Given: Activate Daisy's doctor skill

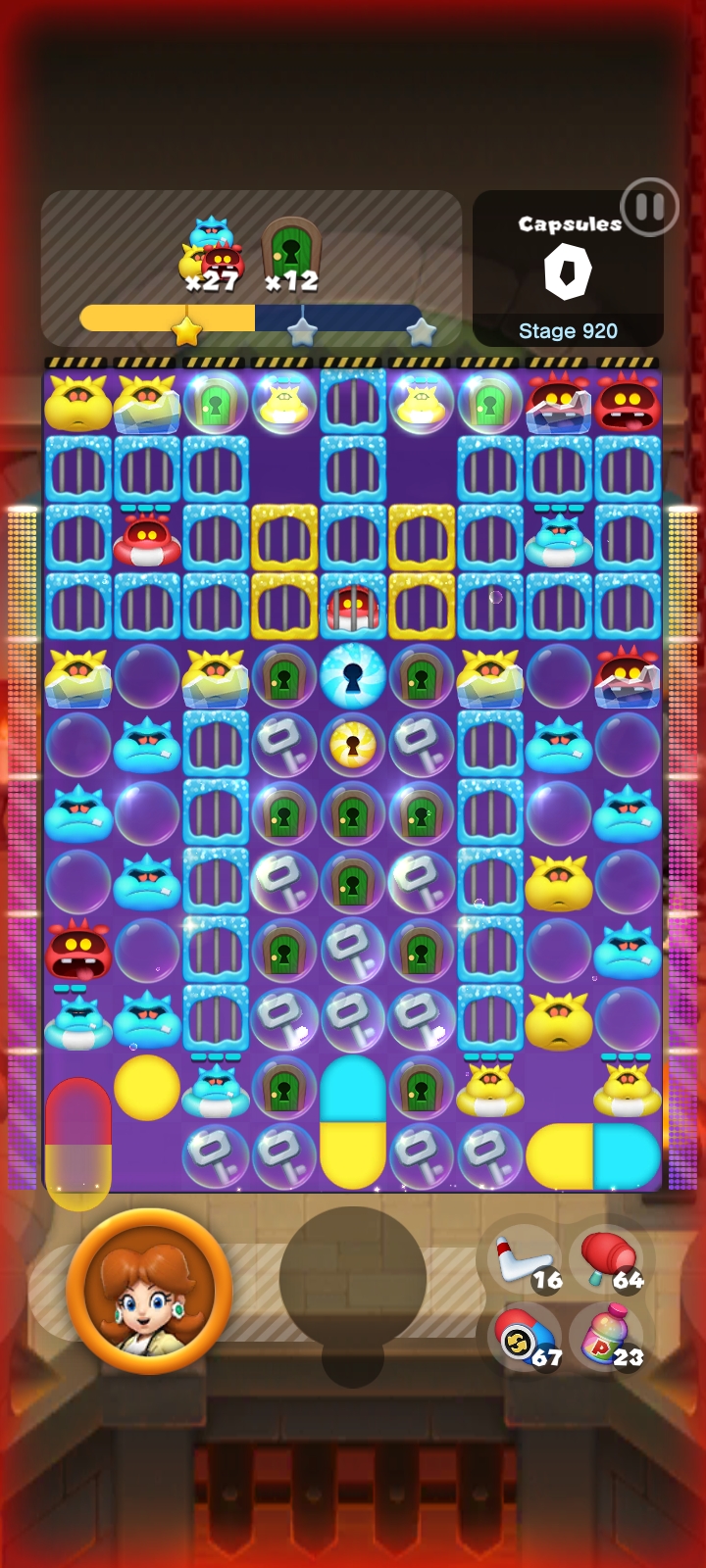Looking at the screenshot, I should click(149, 1291).
